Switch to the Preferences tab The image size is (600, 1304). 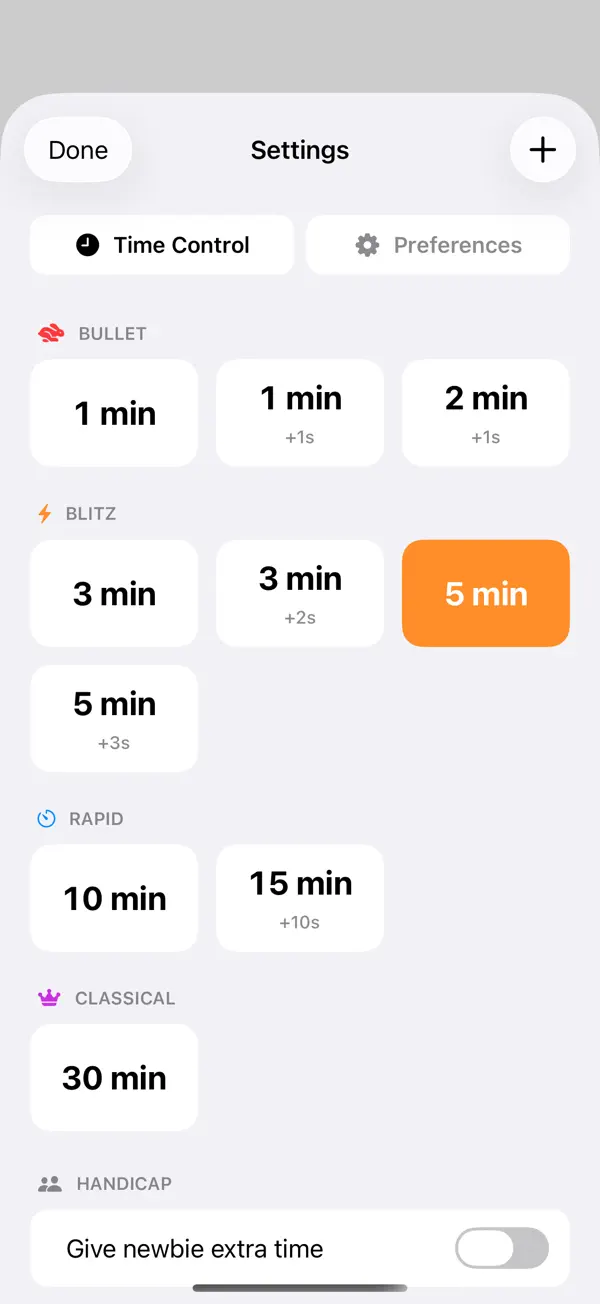click(438, 245)
